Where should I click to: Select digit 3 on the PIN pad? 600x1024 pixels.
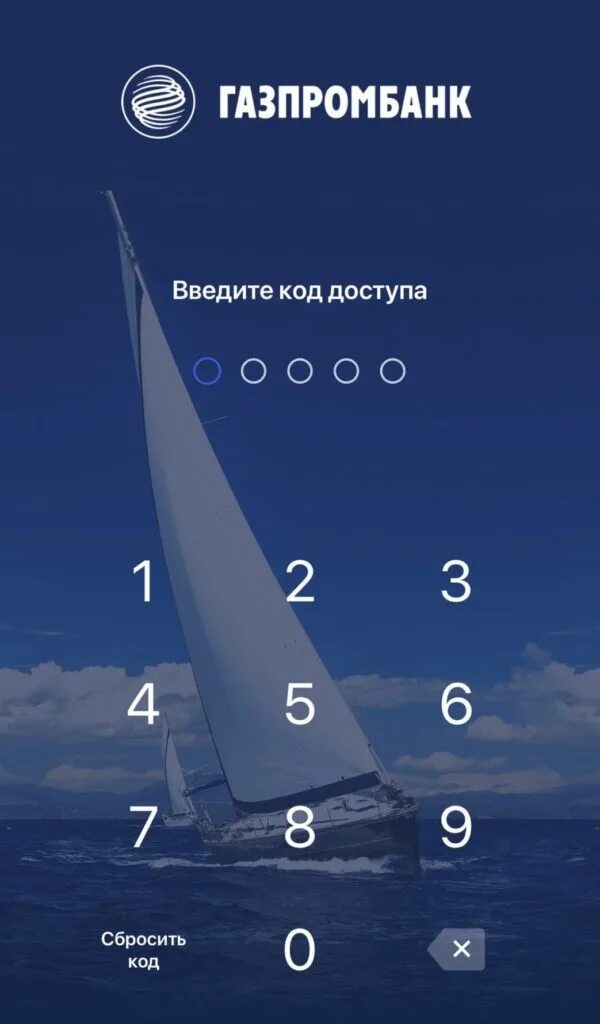456,582
